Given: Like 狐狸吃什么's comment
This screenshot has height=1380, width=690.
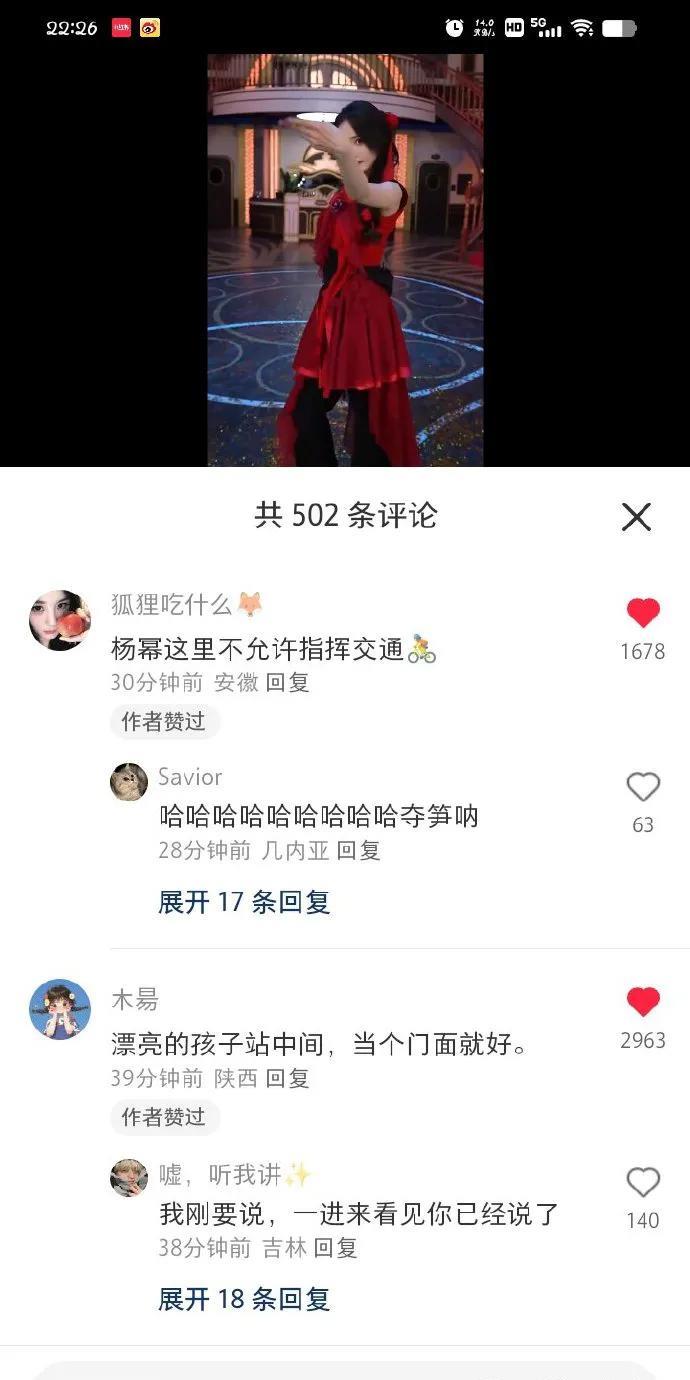Looking at the screenshot, I should 642,613.
